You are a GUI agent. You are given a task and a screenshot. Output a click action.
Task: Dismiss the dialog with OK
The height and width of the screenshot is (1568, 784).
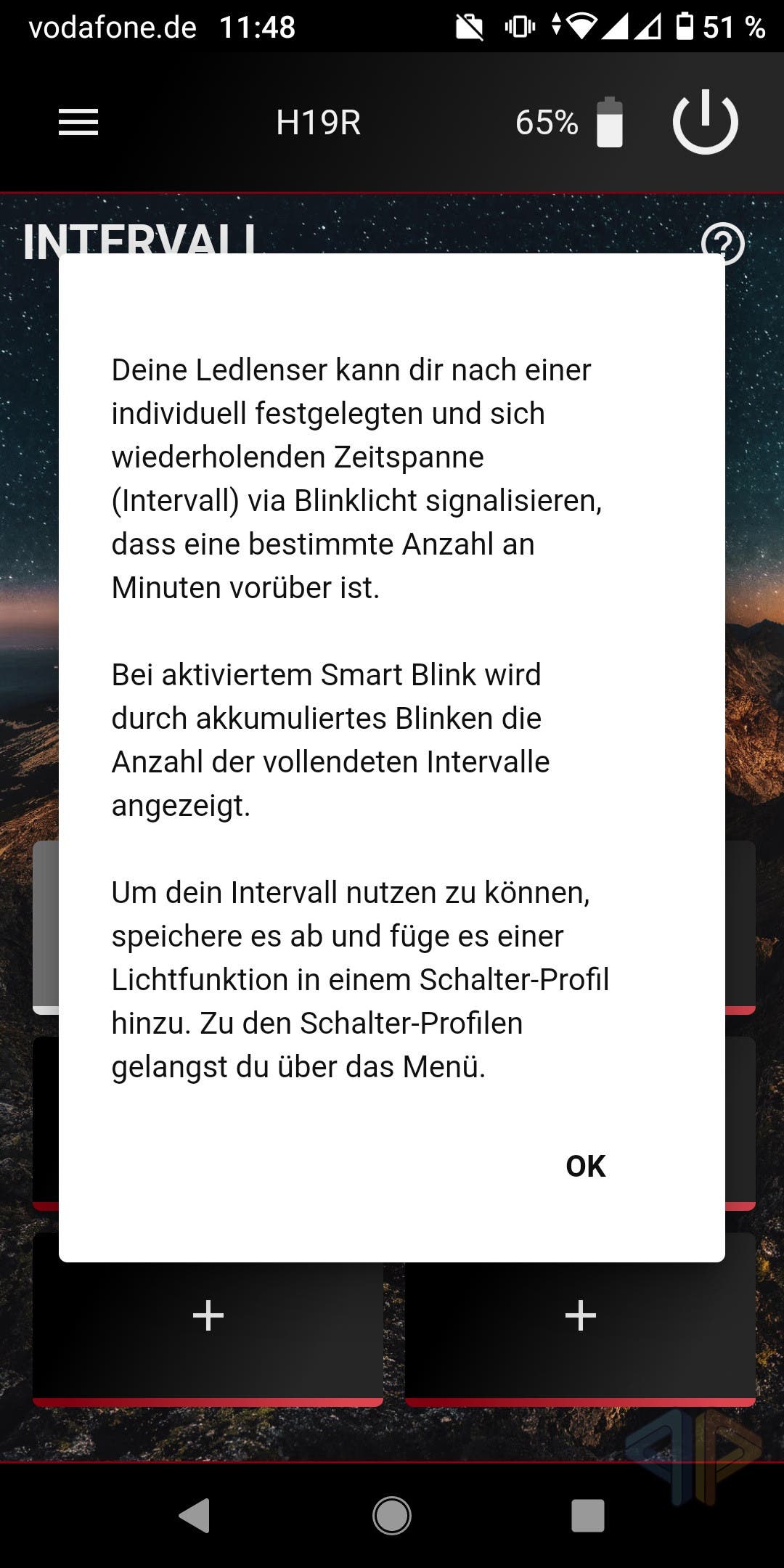[x=585, y=1166]
